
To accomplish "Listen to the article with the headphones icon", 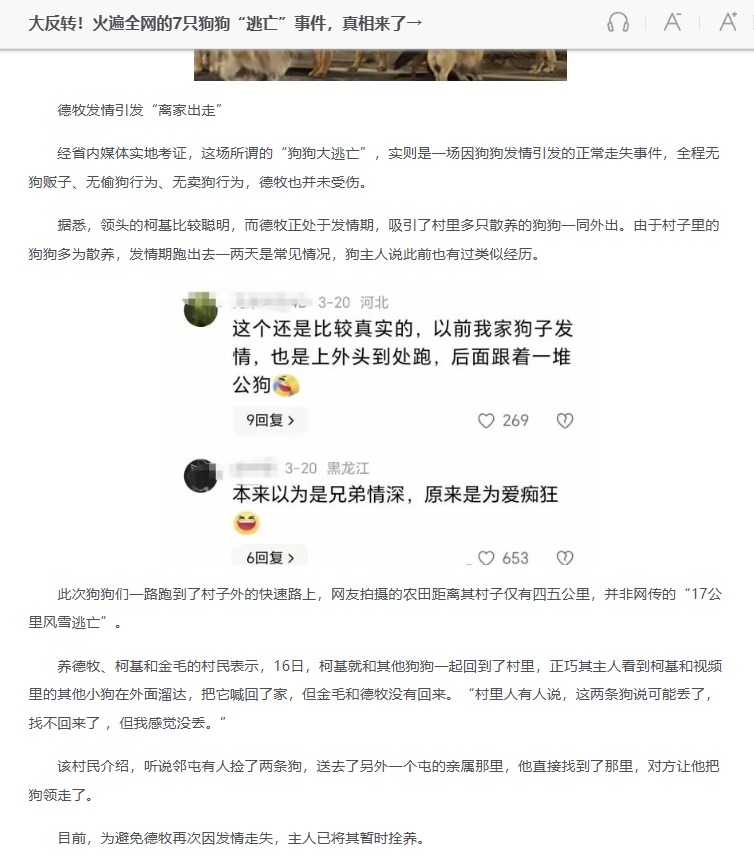I will point(619,23).
